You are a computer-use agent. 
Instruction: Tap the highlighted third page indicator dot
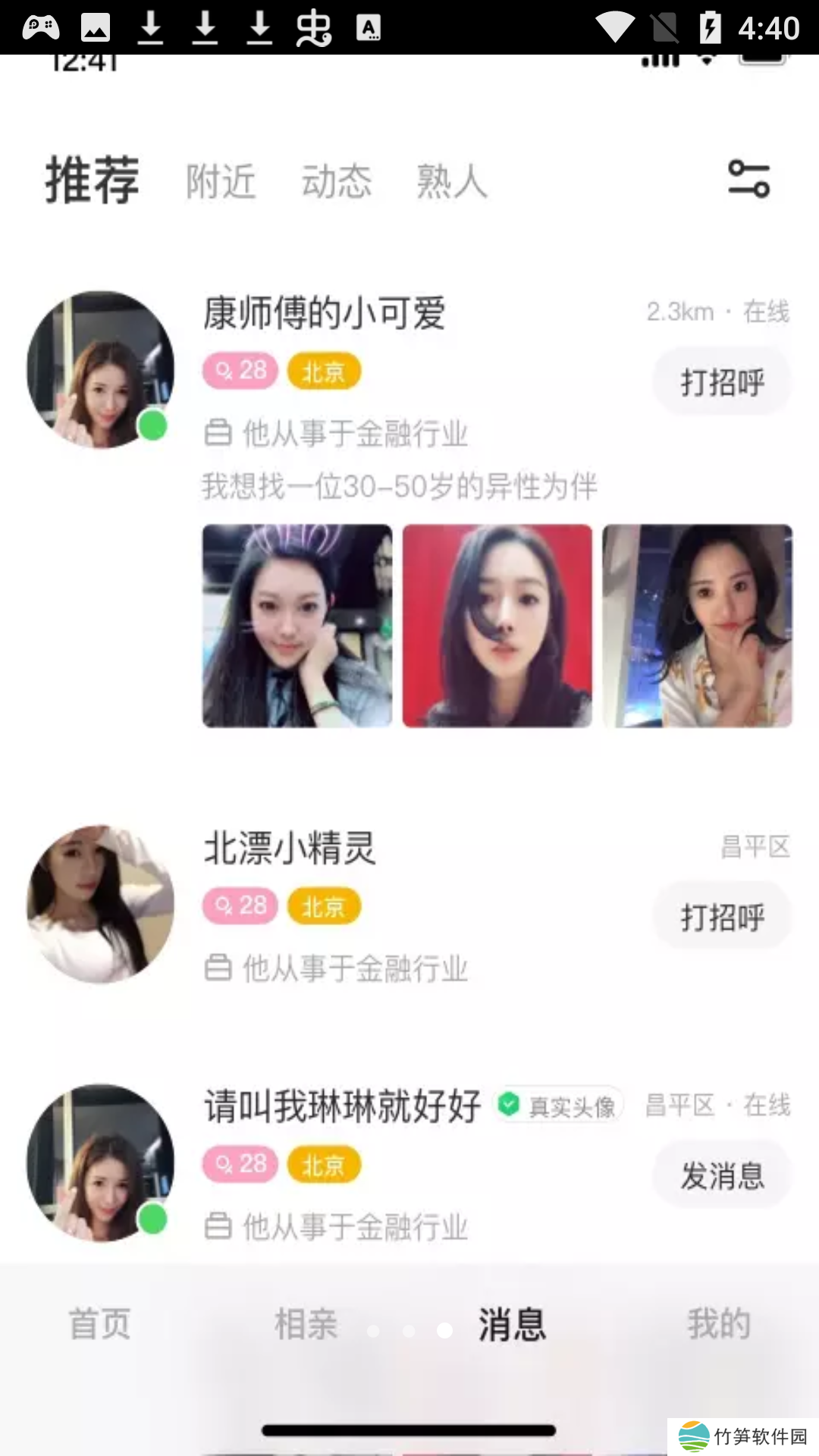pos(445,1331)
